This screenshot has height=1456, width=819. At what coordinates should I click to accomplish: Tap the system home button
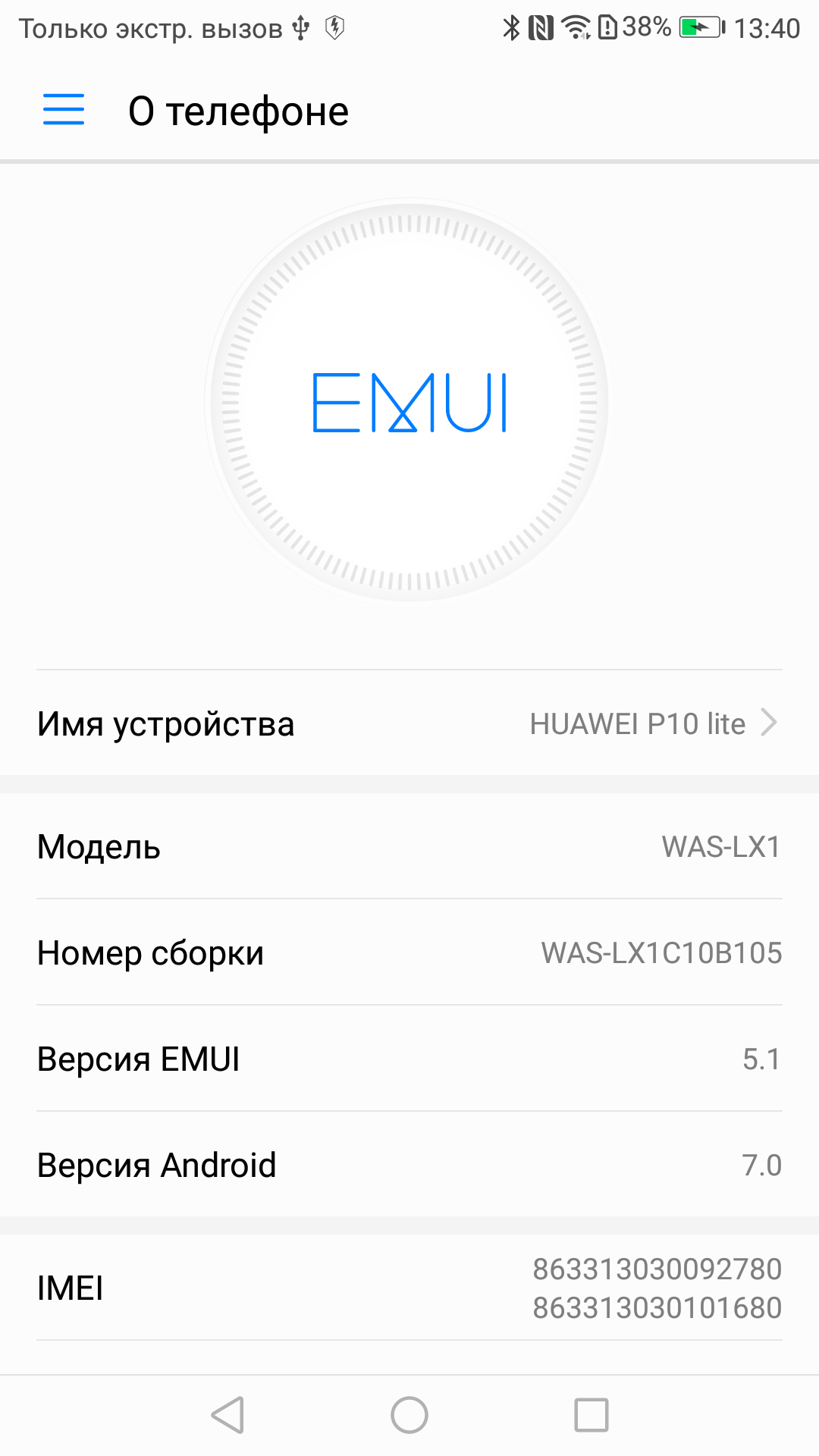[x=409, y=1415]
